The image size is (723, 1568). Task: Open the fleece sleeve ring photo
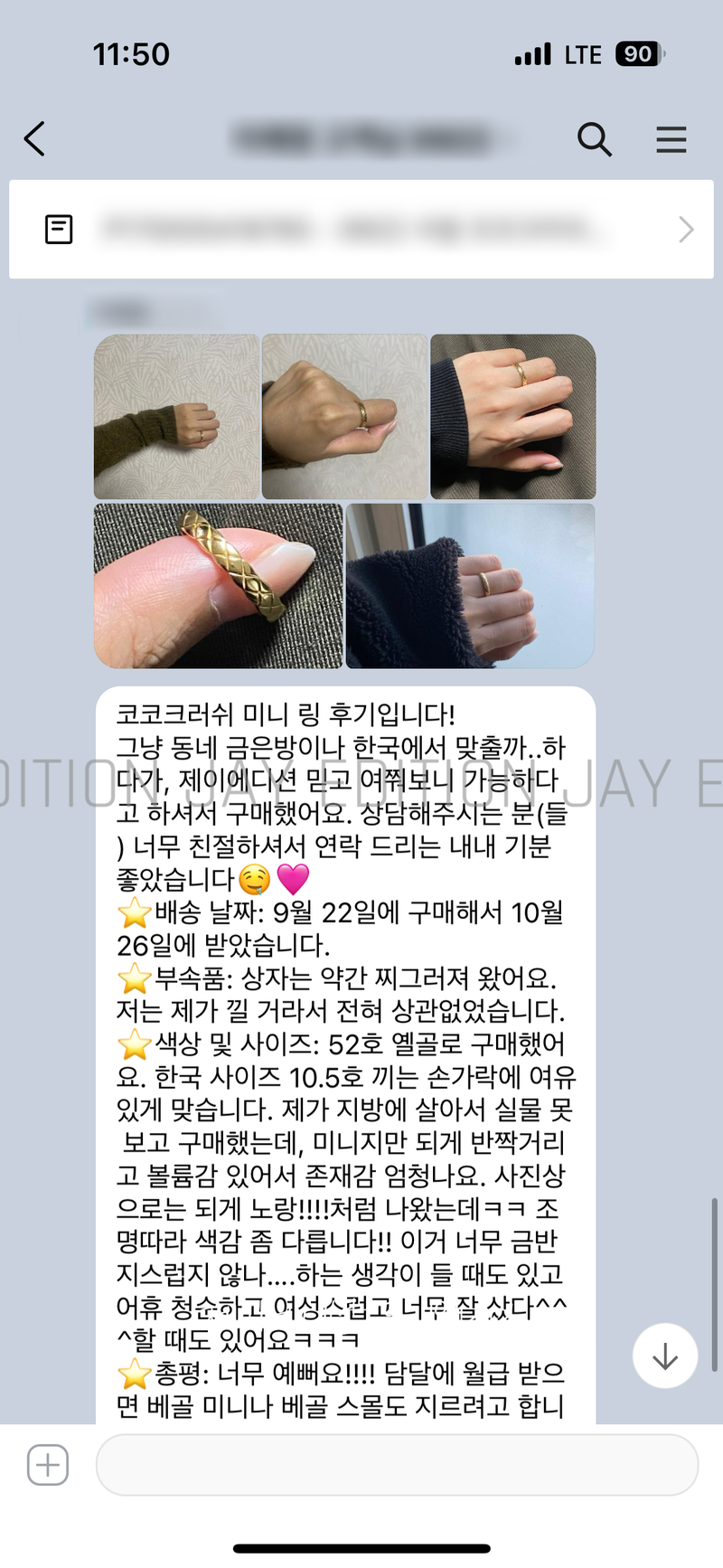coord(470,586)
